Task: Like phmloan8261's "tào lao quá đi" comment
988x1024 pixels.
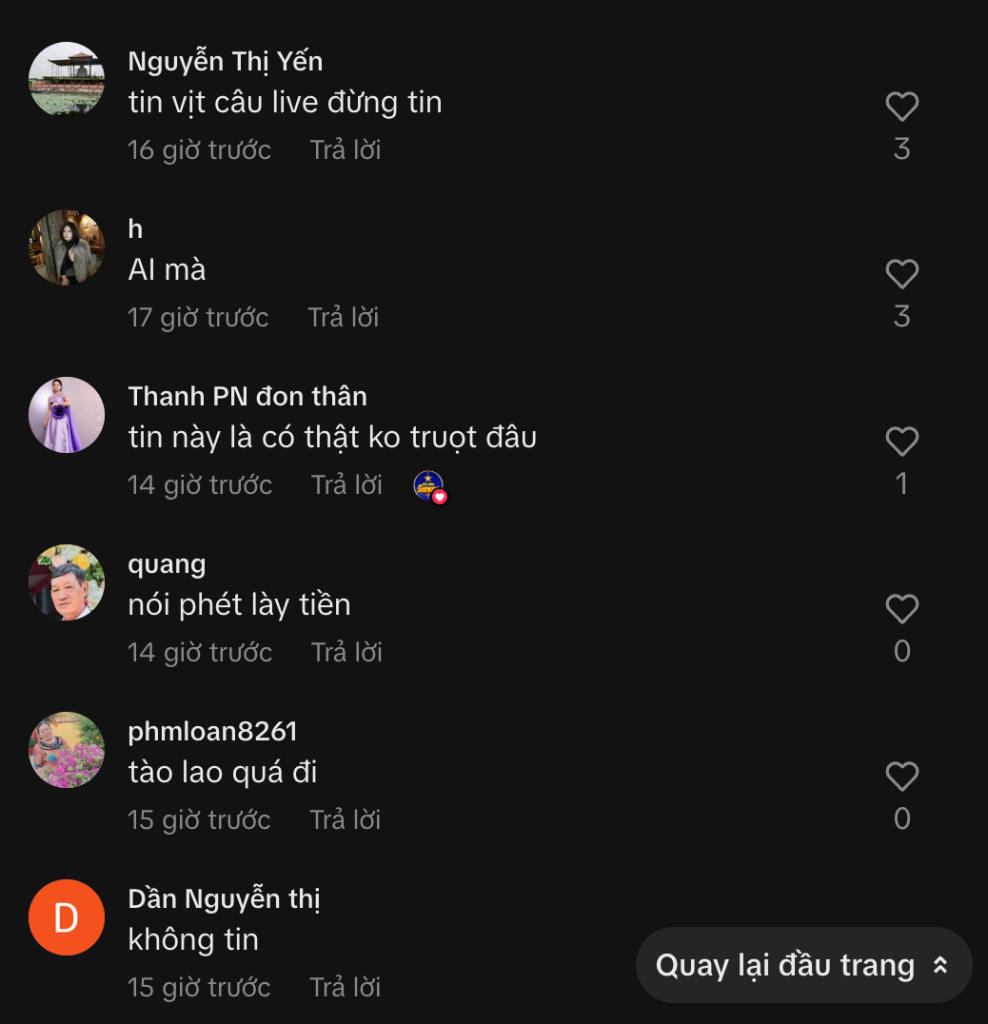Action: coord(902,775)
